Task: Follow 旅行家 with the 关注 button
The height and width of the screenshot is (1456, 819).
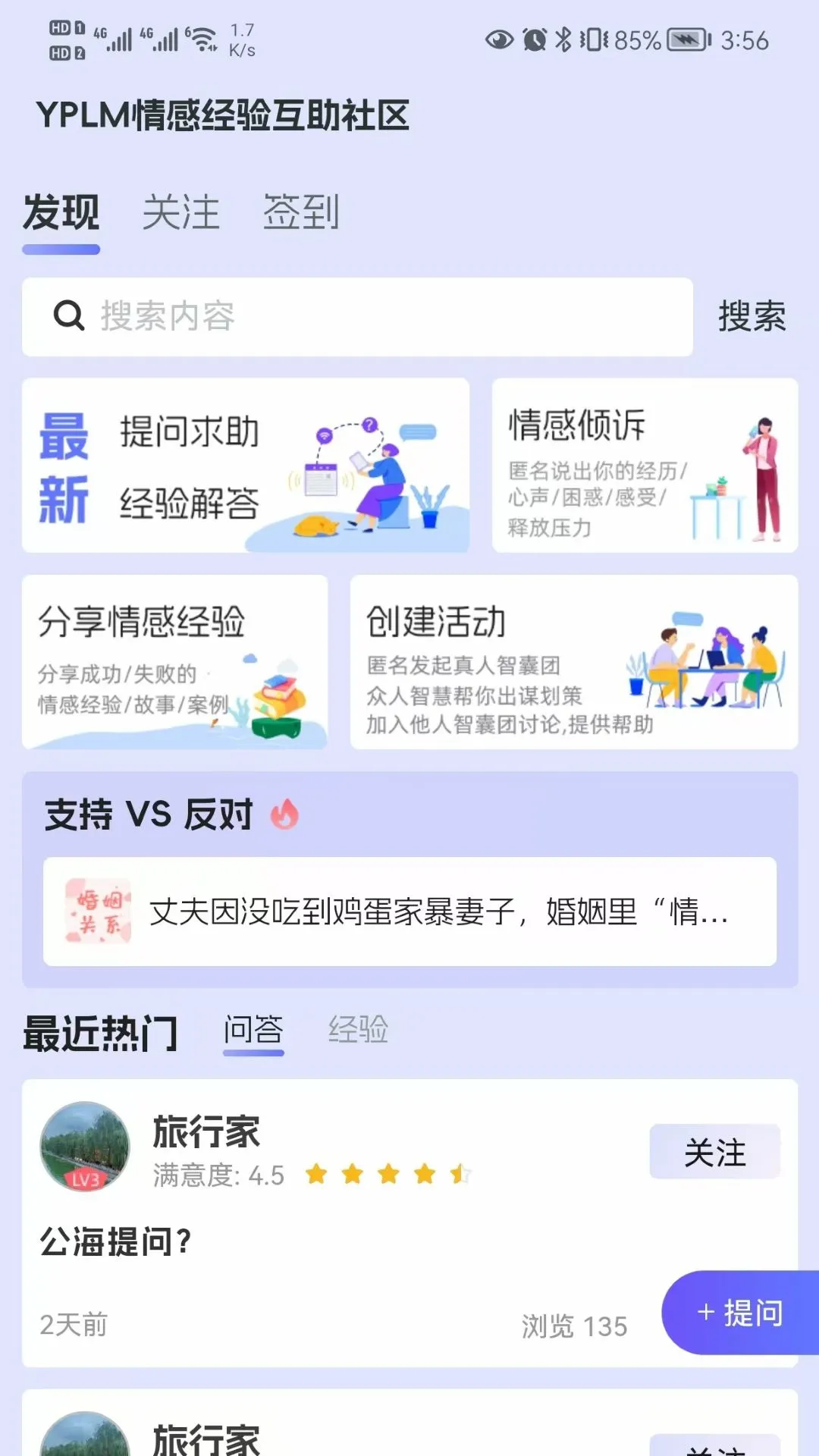Action: coord(714,1151)
